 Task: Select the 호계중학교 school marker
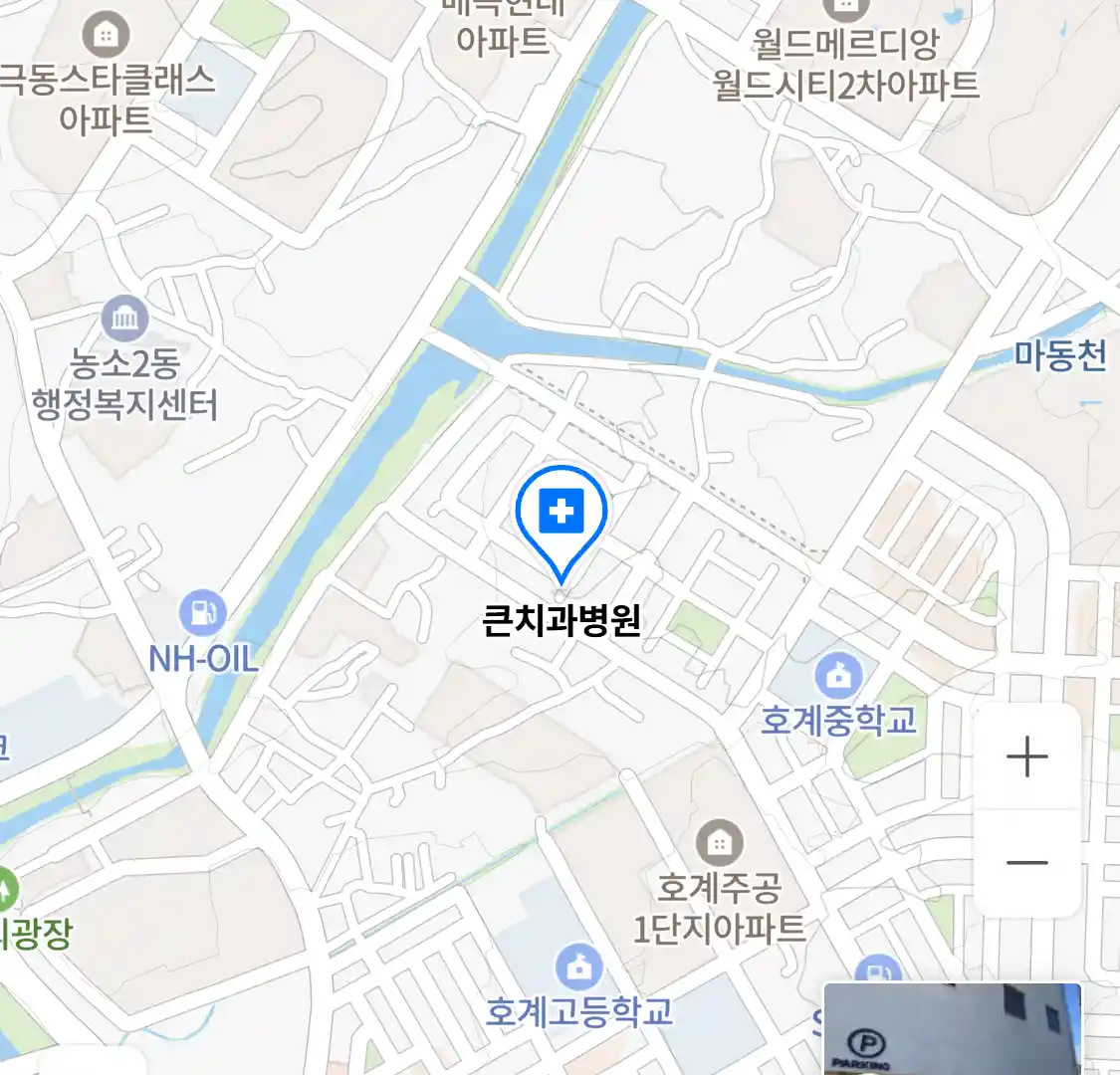coord(838,677)
